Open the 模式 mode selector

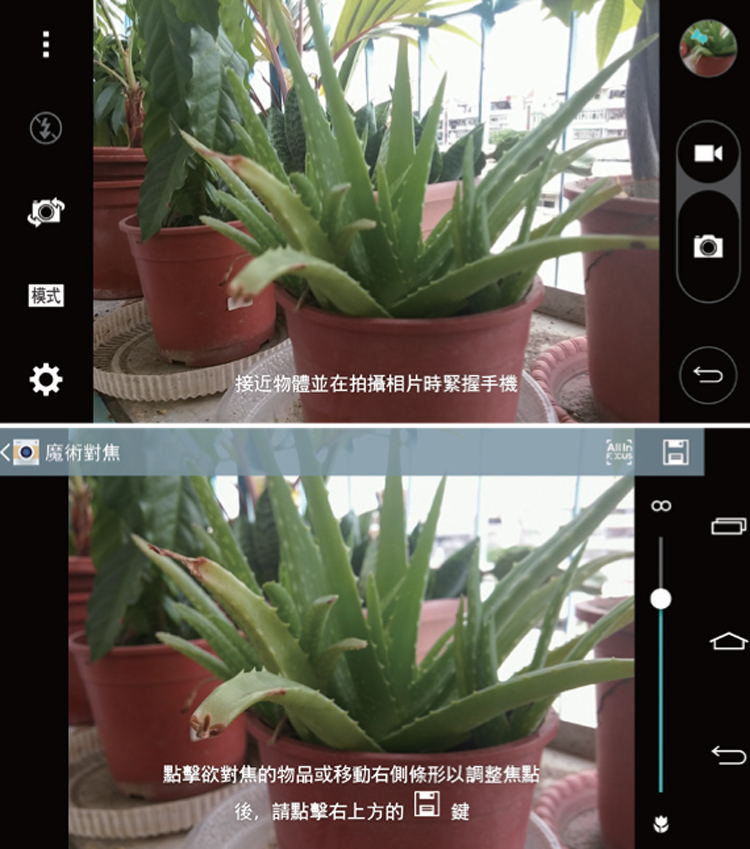pyautogui.click(x=46, y=295)
